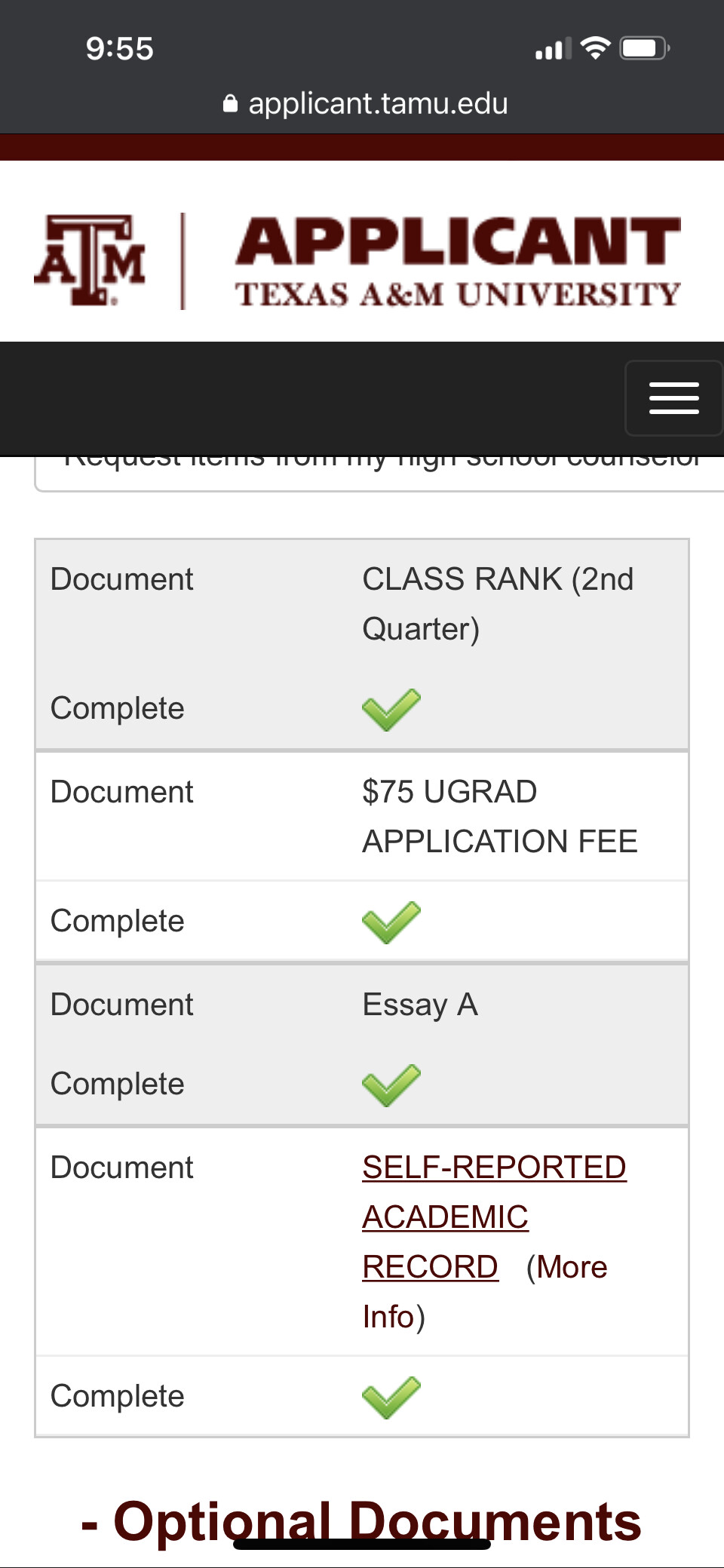Open the Self-Reported Academic Record link
724x1568 pixels.
click(x=493, y=1168)
